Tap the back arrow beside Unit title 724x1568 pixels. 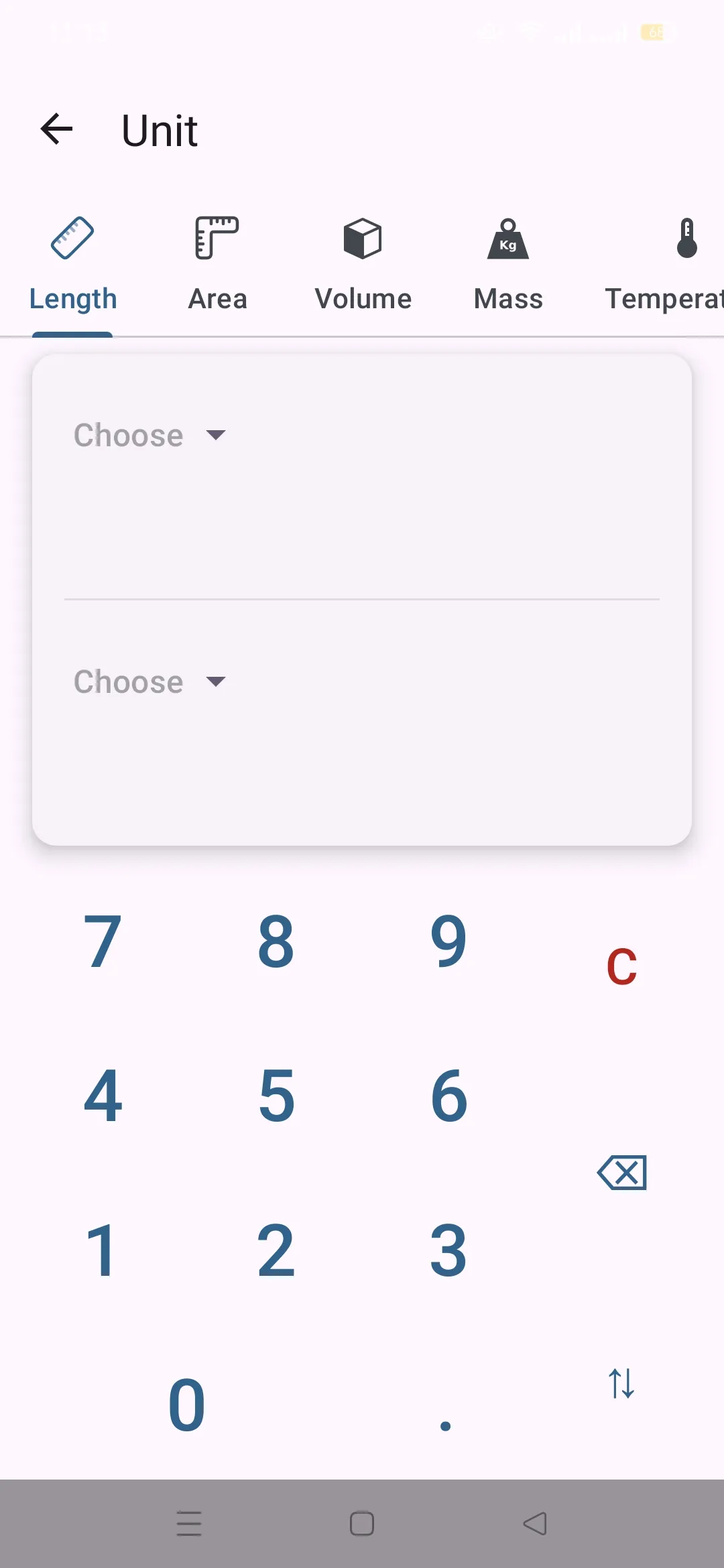(56, 129)
